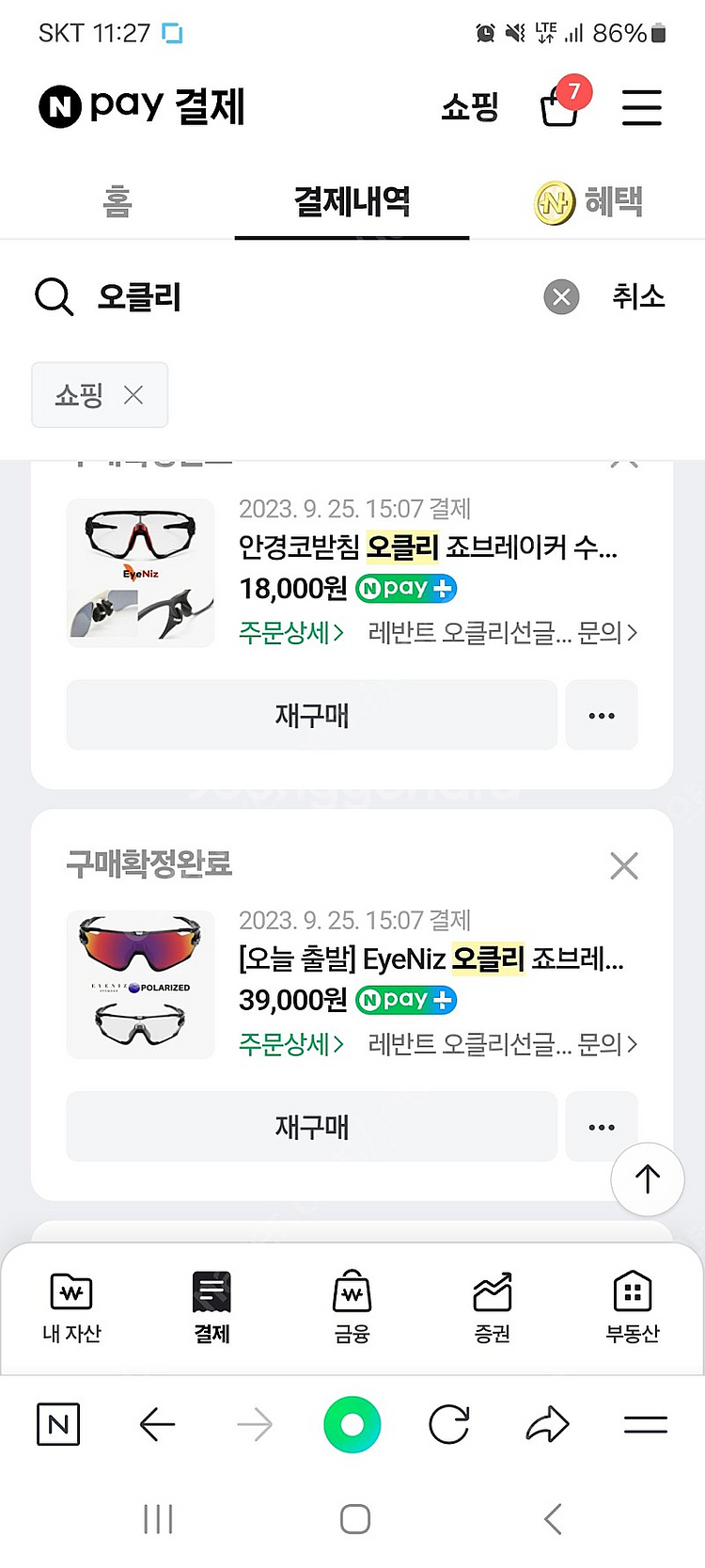705x1568 pixels.
Task: Open the 쇼핑 link in header
Action: (469, 107)
